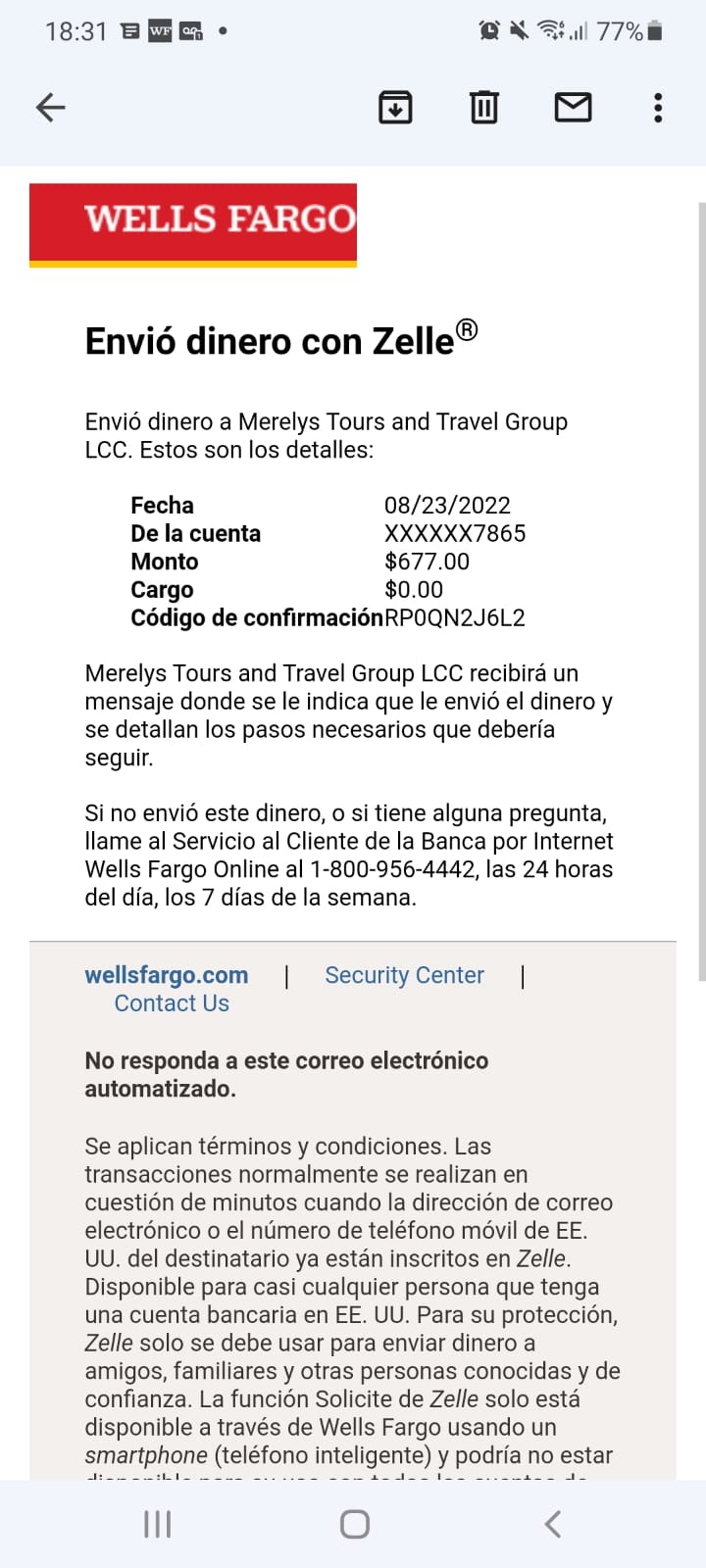Open the wellsfargo.com link
The width and height of the screenshot is (706, 1568).
click(167, 975)
